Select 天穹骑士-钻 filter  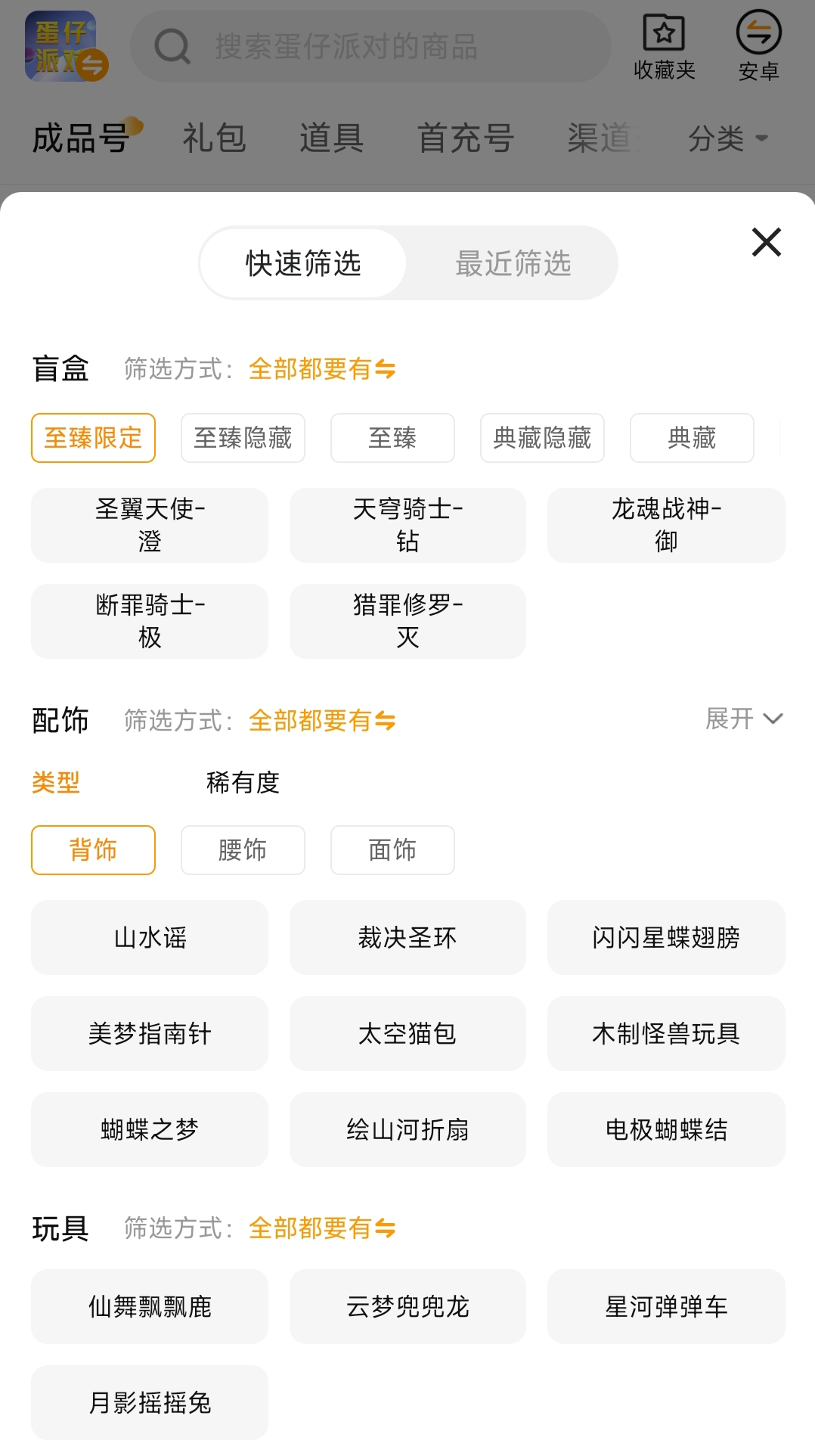[407, 525]
